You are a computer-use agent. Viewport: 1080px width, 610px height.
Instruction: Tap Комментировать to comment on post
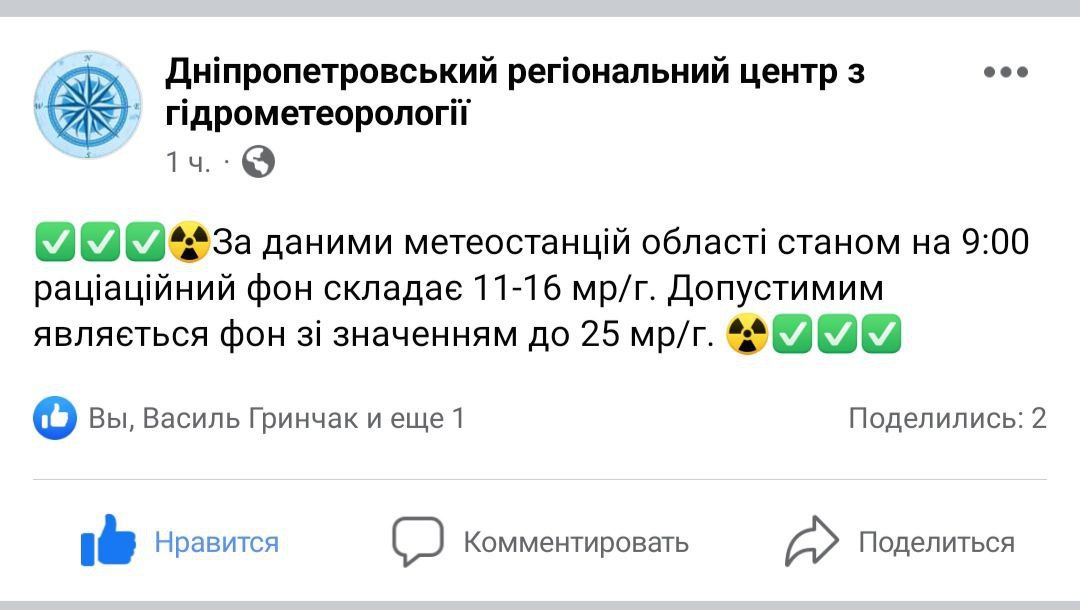click(x=540, y=543)
